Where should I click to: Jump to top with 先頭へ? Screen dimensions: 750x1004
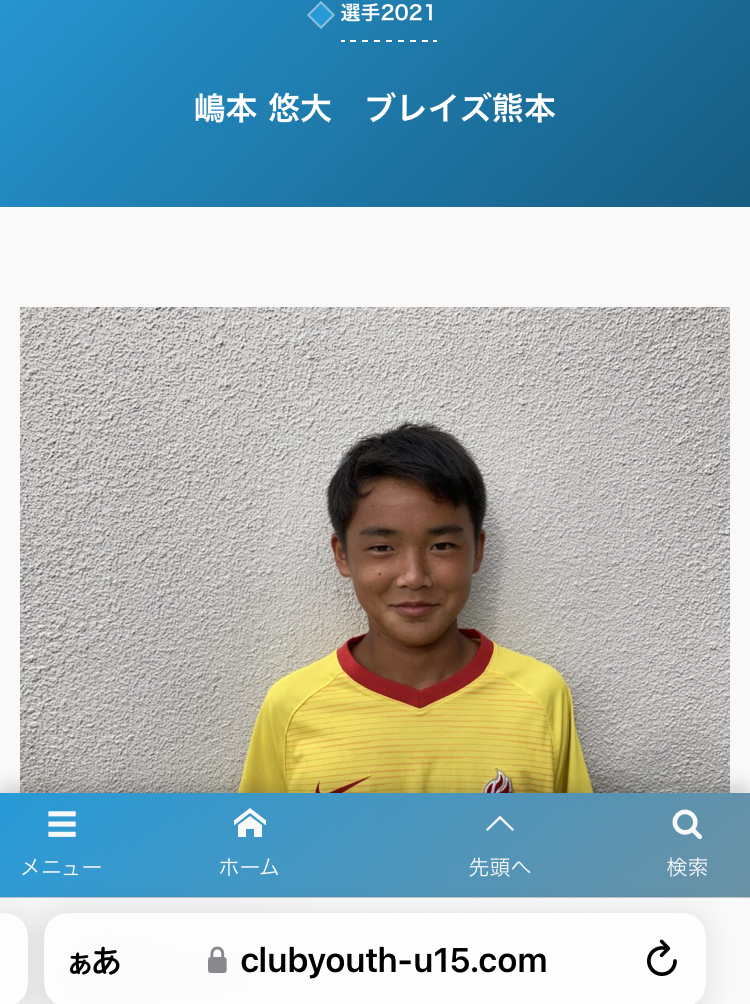(499, 843)
